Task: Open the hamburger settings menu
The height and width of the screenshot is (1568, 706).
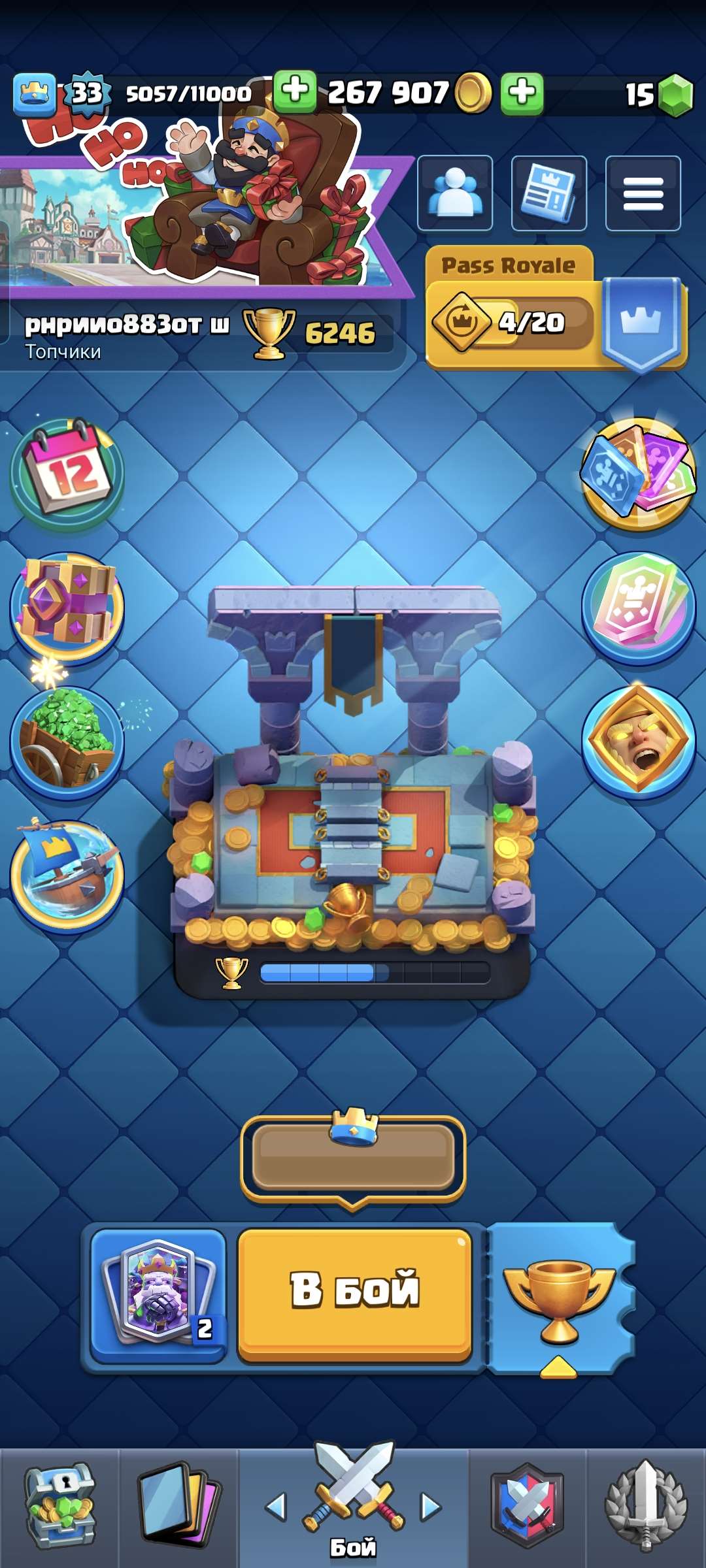Action: click(x=643, y=193)
